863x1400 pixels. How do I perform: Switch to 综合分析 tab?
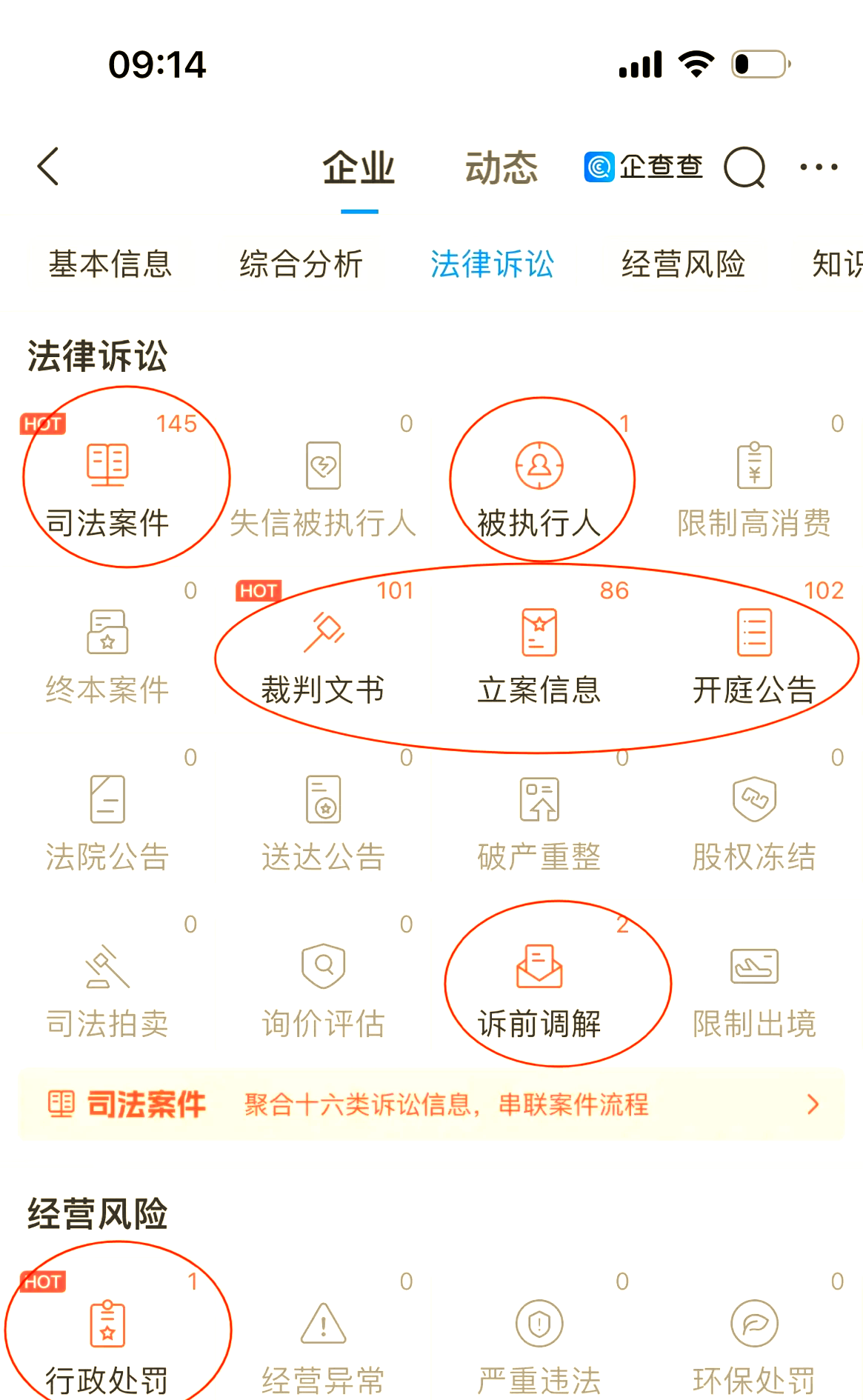[x=301, y=264]
